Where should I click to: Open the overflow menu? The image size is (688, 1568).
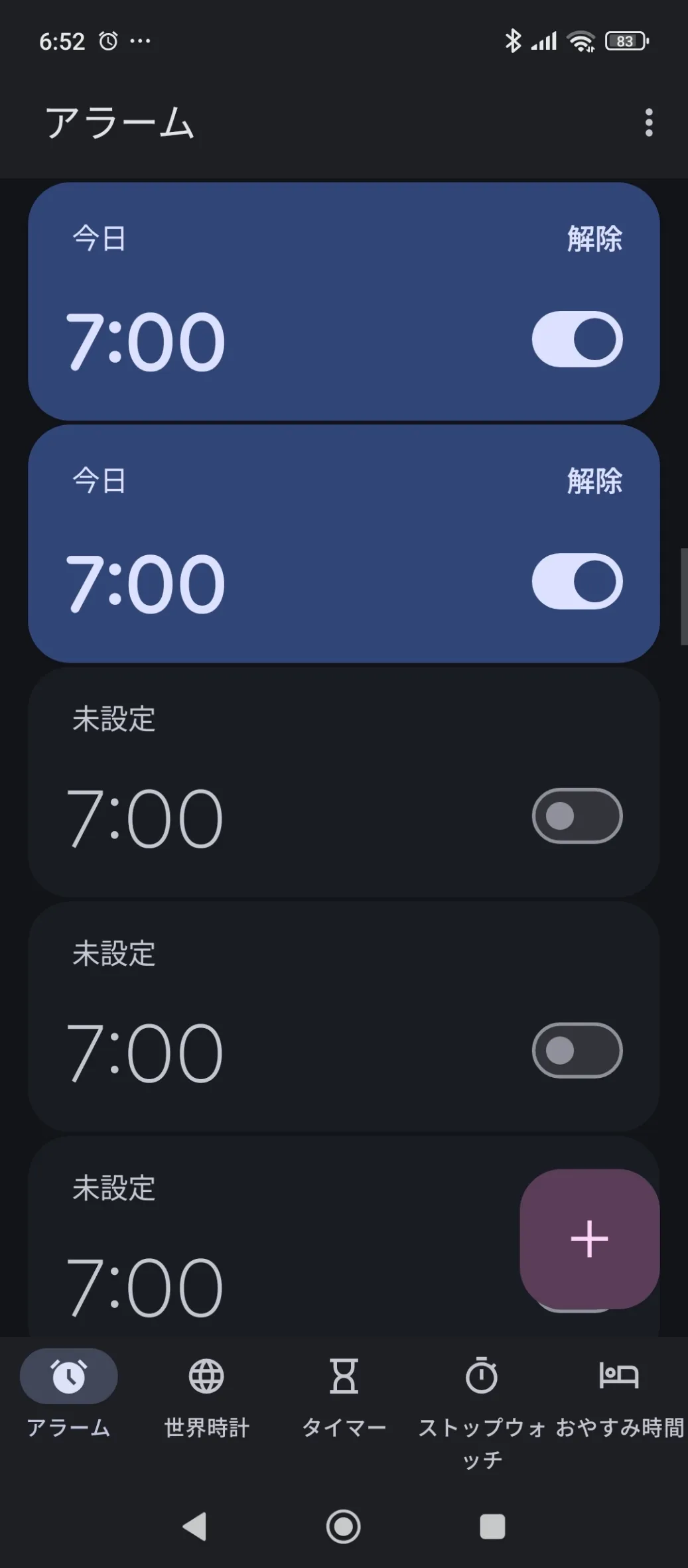(648, 123)
